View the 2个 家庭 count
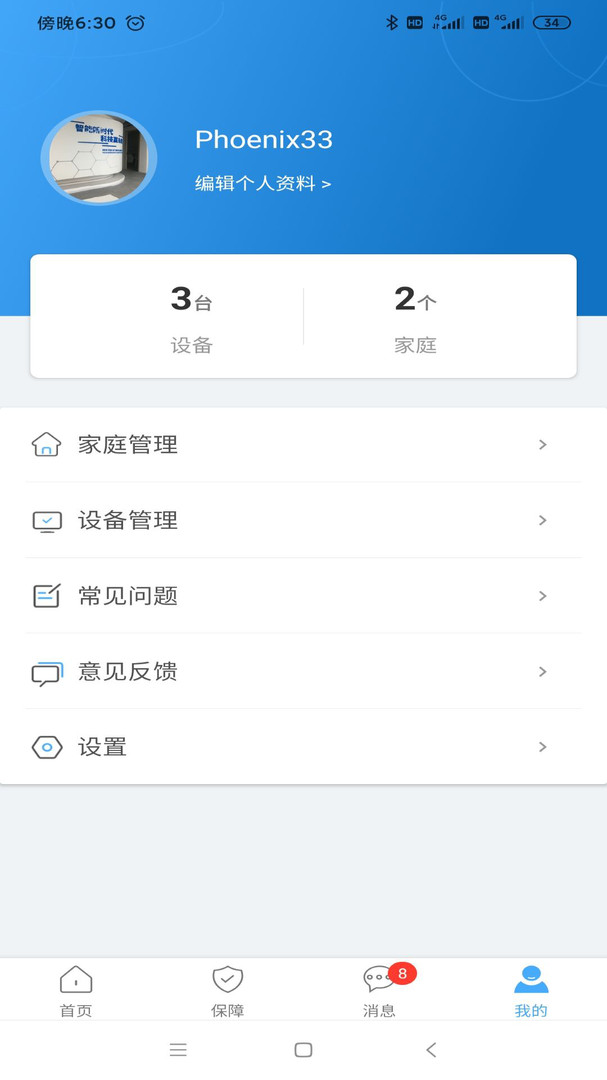 tap(415, 318)
